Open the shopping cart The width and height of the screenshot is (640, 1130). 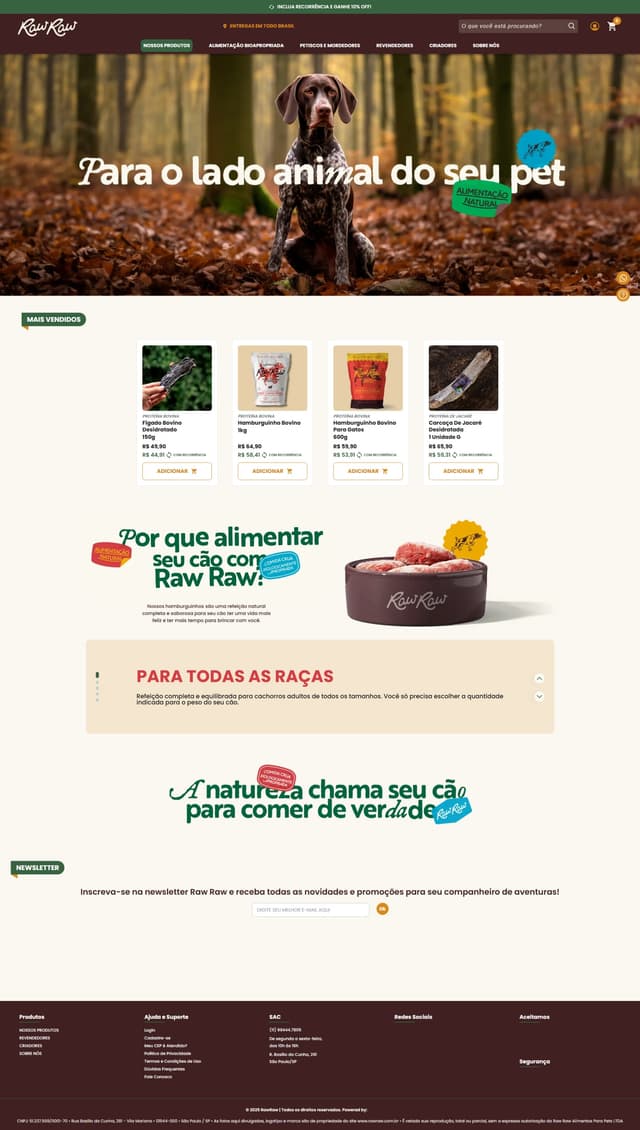(612, 26)
